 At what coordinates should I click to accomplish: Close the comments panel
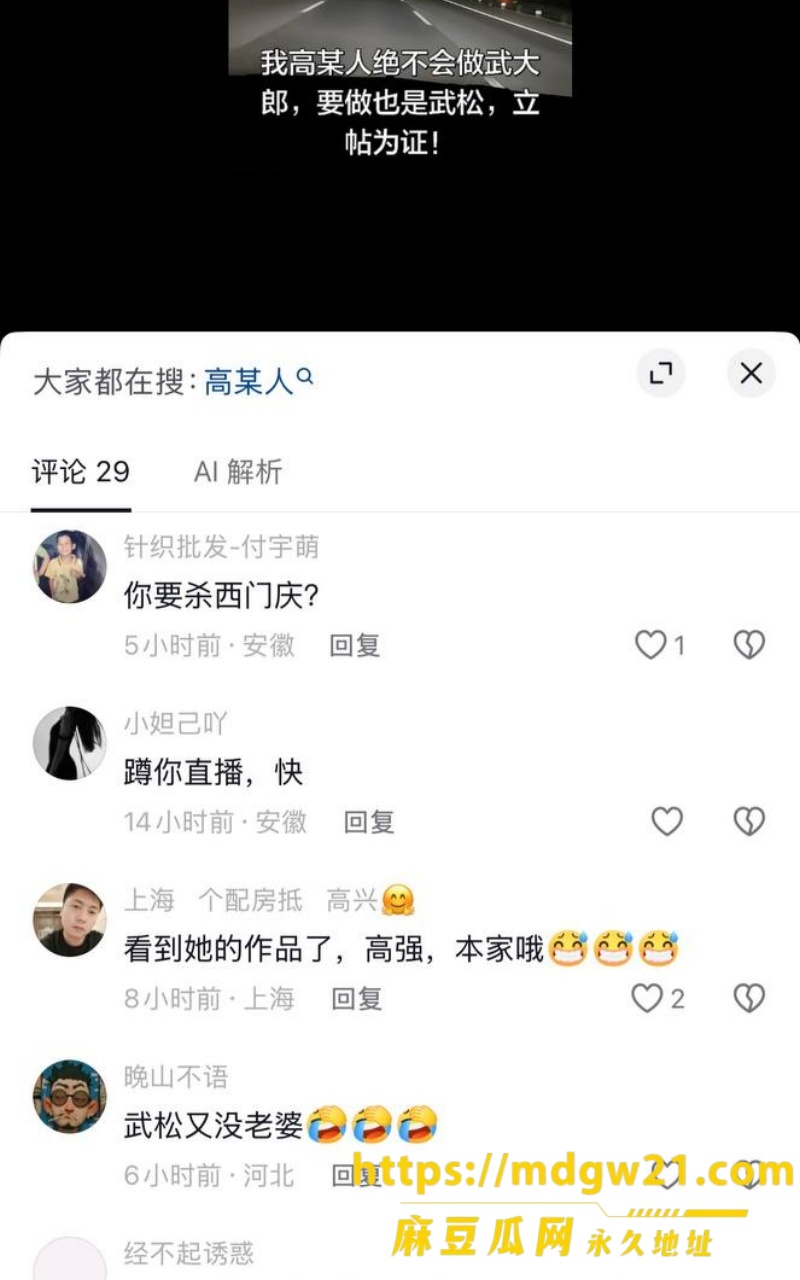[751, 374]
